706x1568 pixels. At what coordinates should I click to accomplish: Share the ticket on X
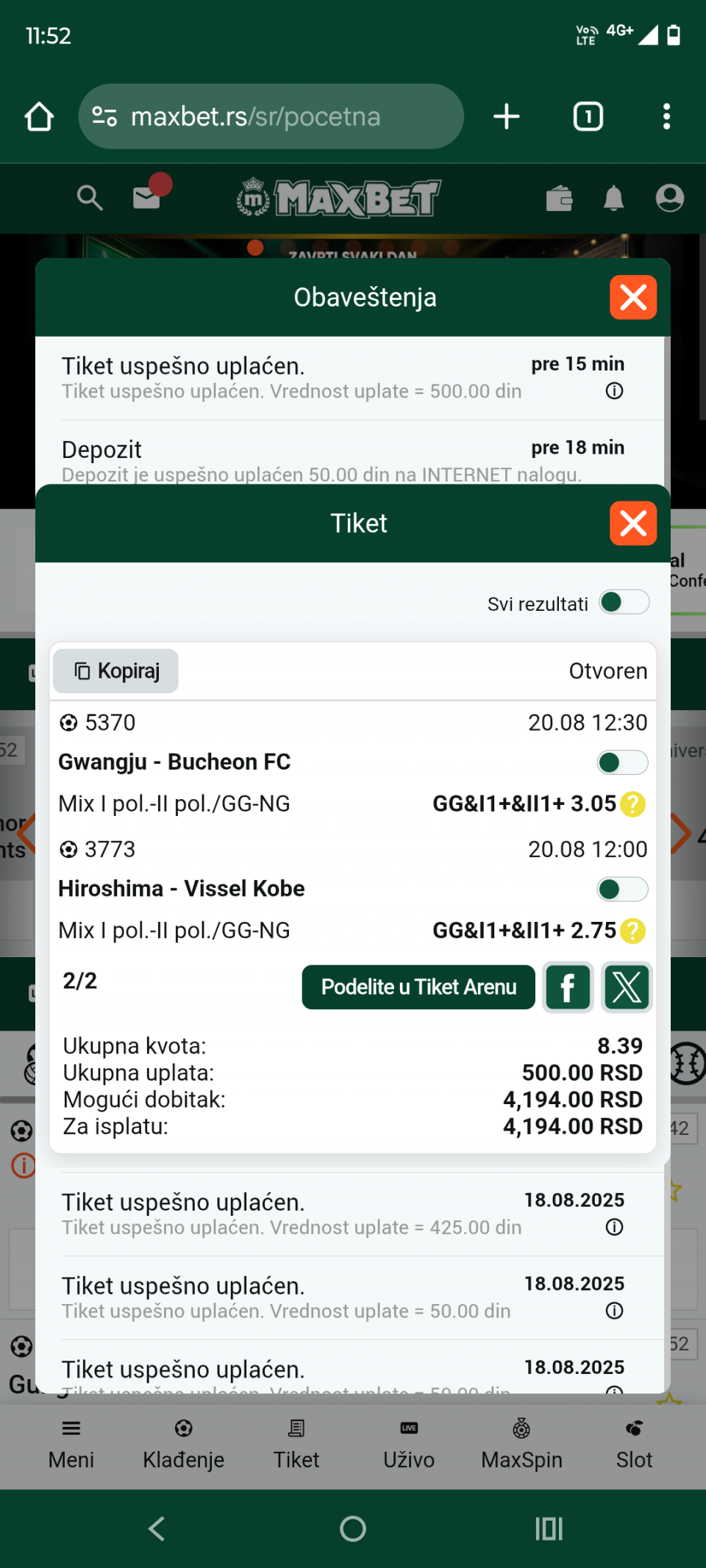click(x=627, y=987)
